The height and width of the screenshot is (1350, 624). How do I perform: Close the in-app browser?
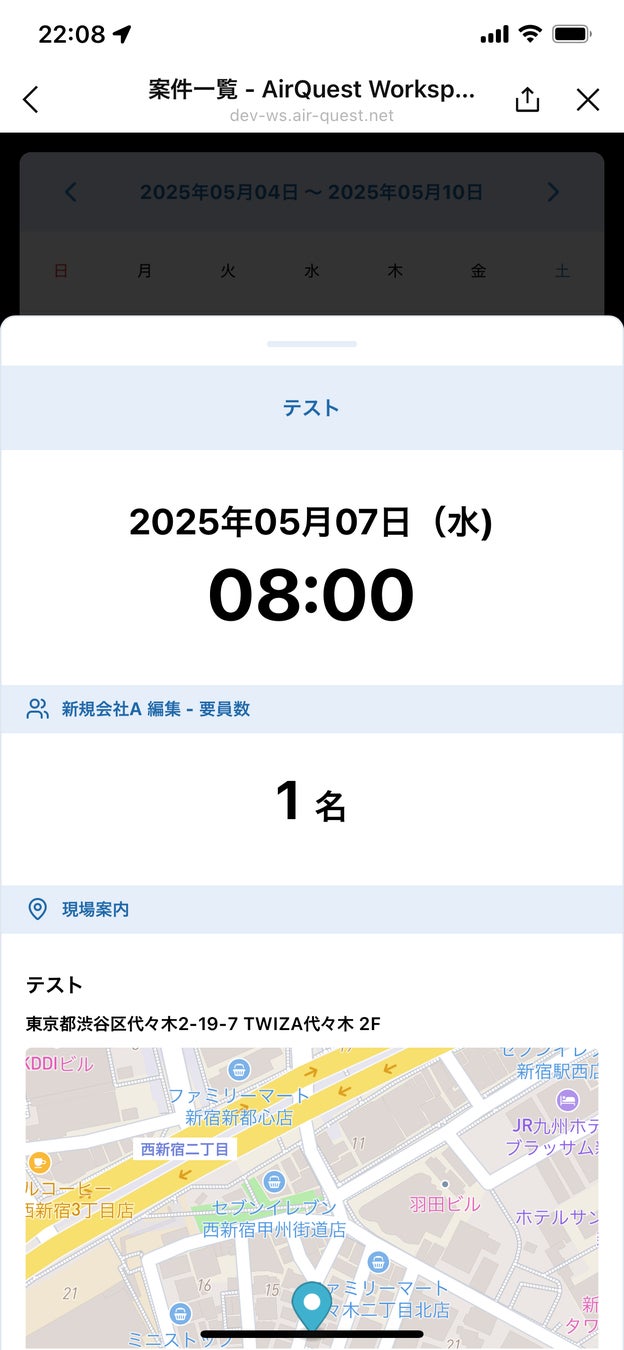coord(588,99)
